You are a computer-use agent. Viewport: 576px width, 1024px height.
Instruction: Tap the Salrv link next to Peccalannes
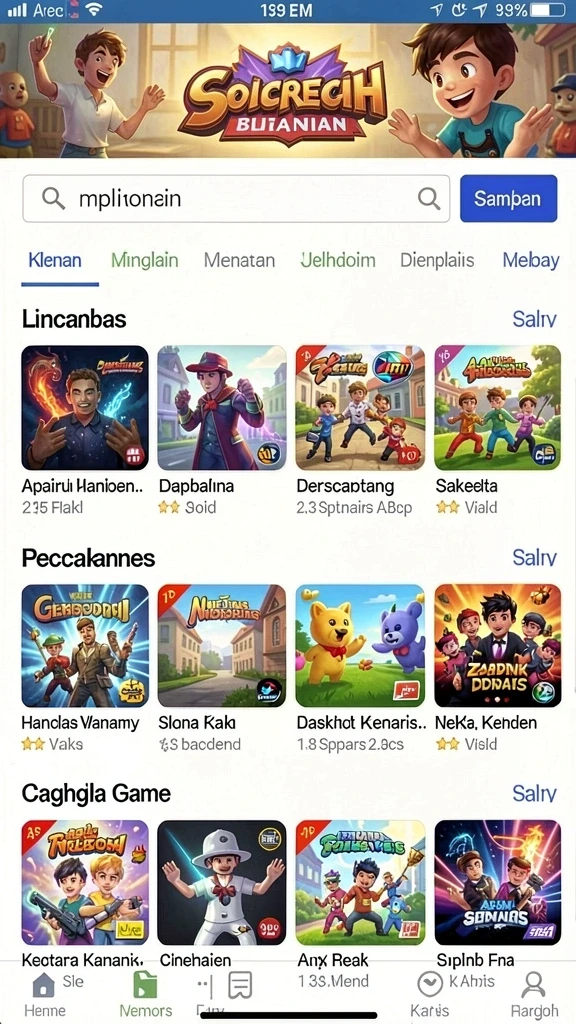point(534,557)
